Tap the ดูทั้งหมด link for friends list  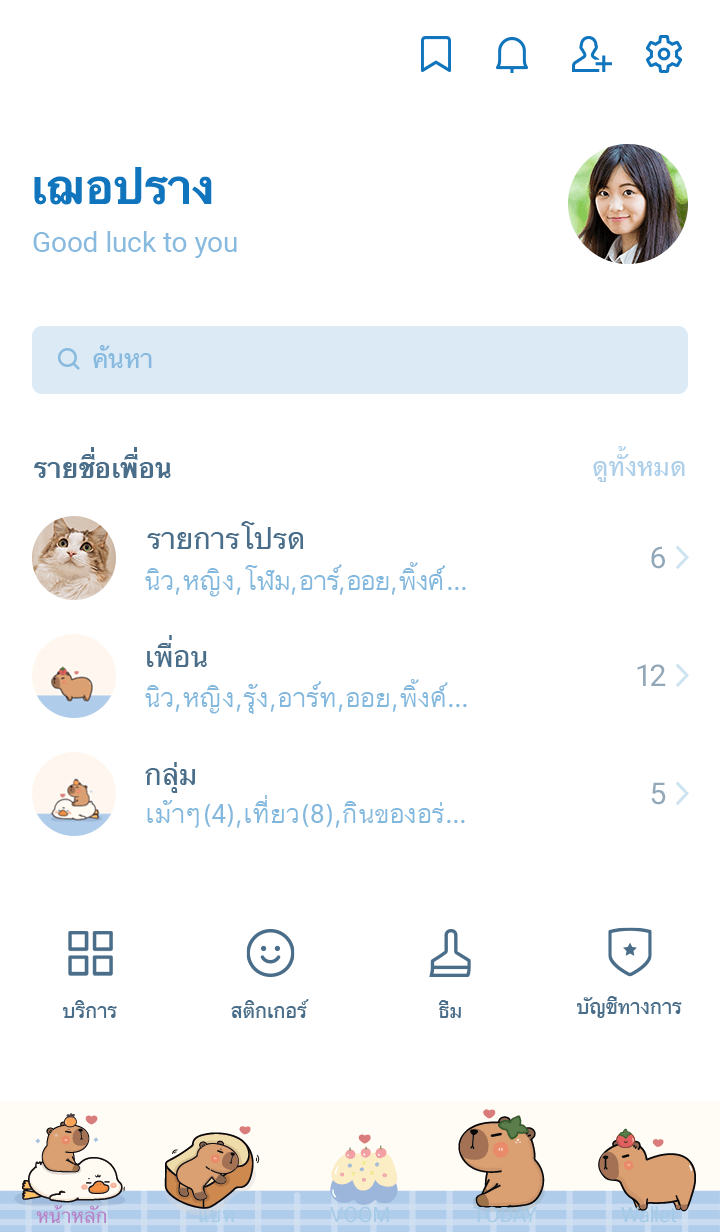pos(638,468)
